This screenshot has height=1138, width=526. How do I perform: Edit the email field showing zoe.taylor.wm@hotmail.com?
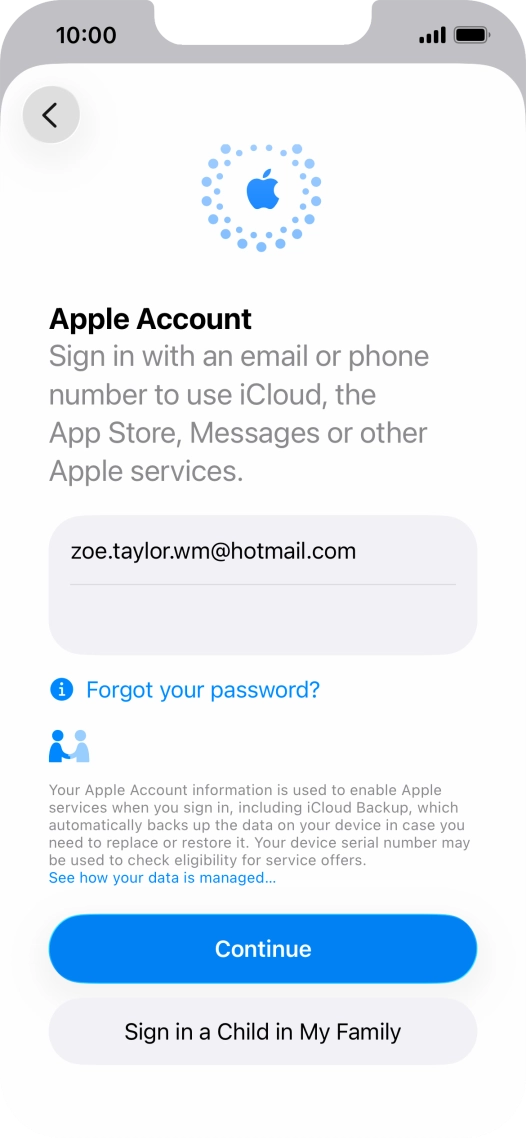(263, 551)
